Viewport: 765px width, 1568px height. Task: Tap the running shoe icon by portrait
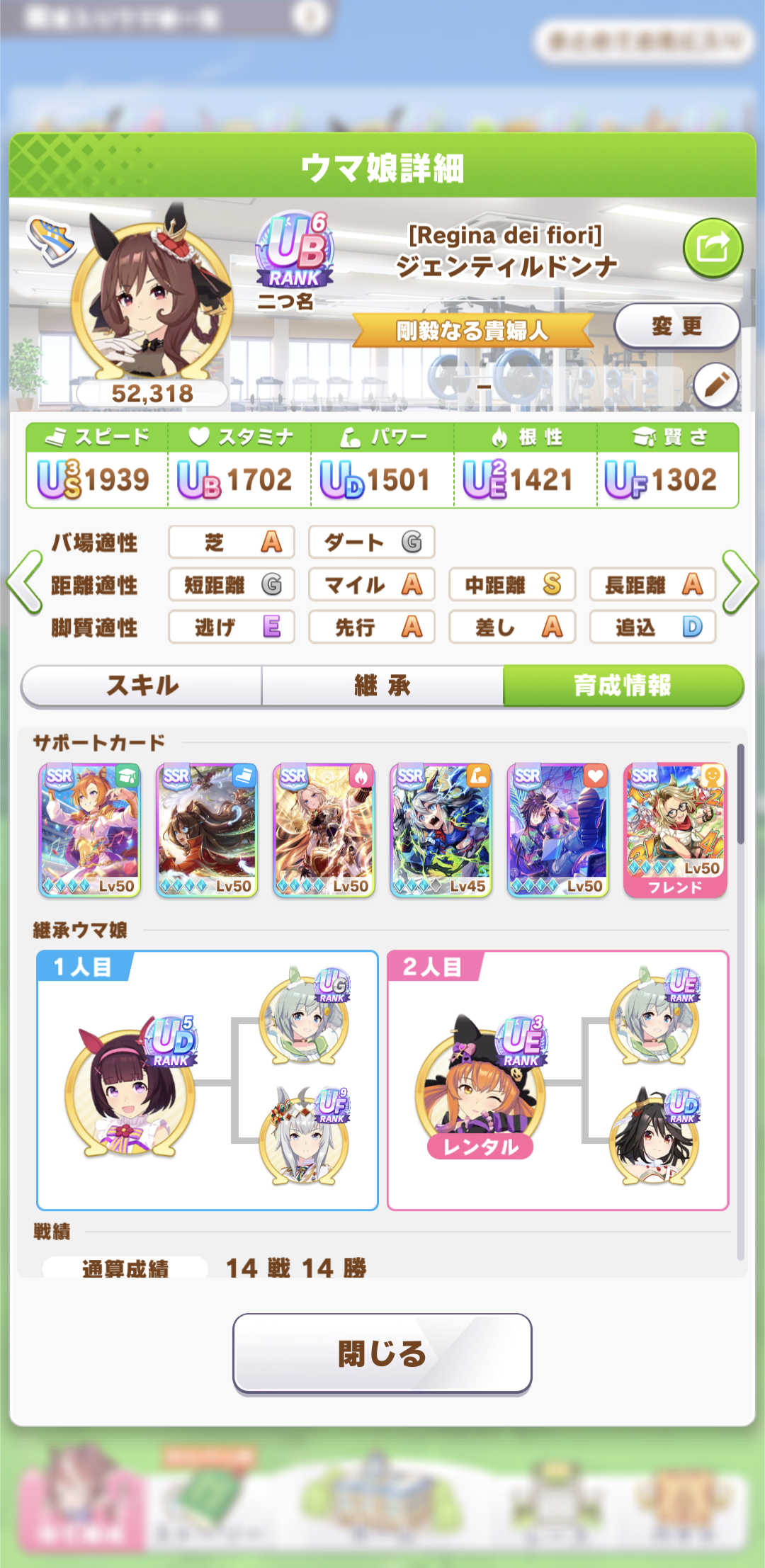click(x=51, y=240)
